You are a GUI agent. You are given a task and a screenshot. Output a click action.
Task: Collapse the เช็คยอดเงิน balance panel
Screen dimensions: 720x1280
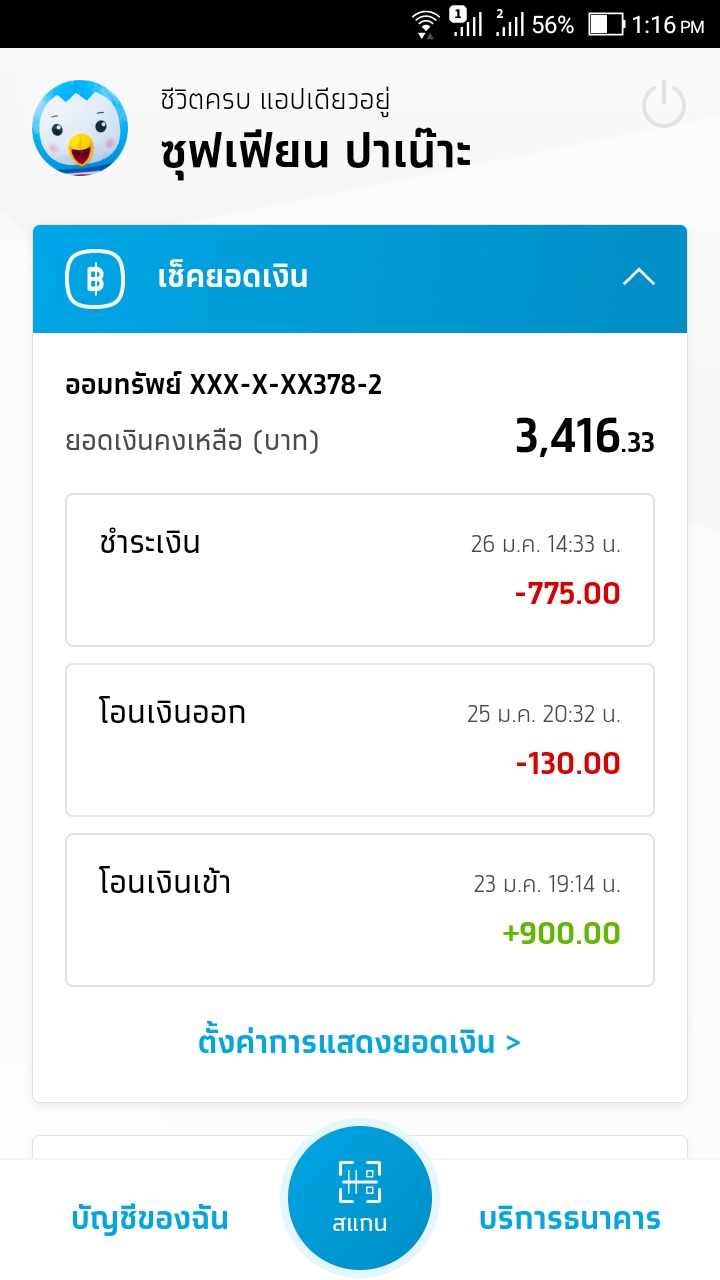point(639,277)
